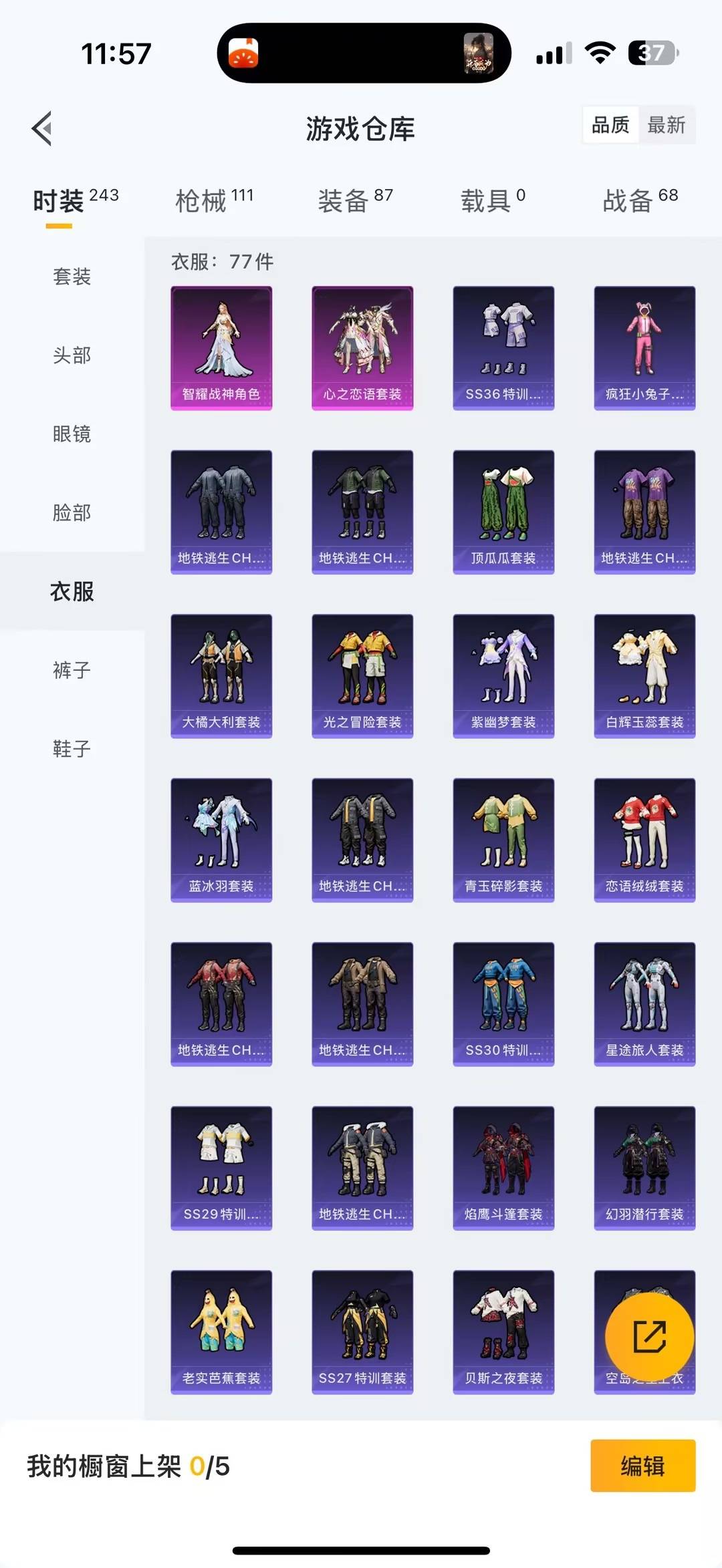Image resolution: width=722 pixels, height=1568 pixels.
Task: Open the 心之恋语套装 item
Action: (362, 348)
